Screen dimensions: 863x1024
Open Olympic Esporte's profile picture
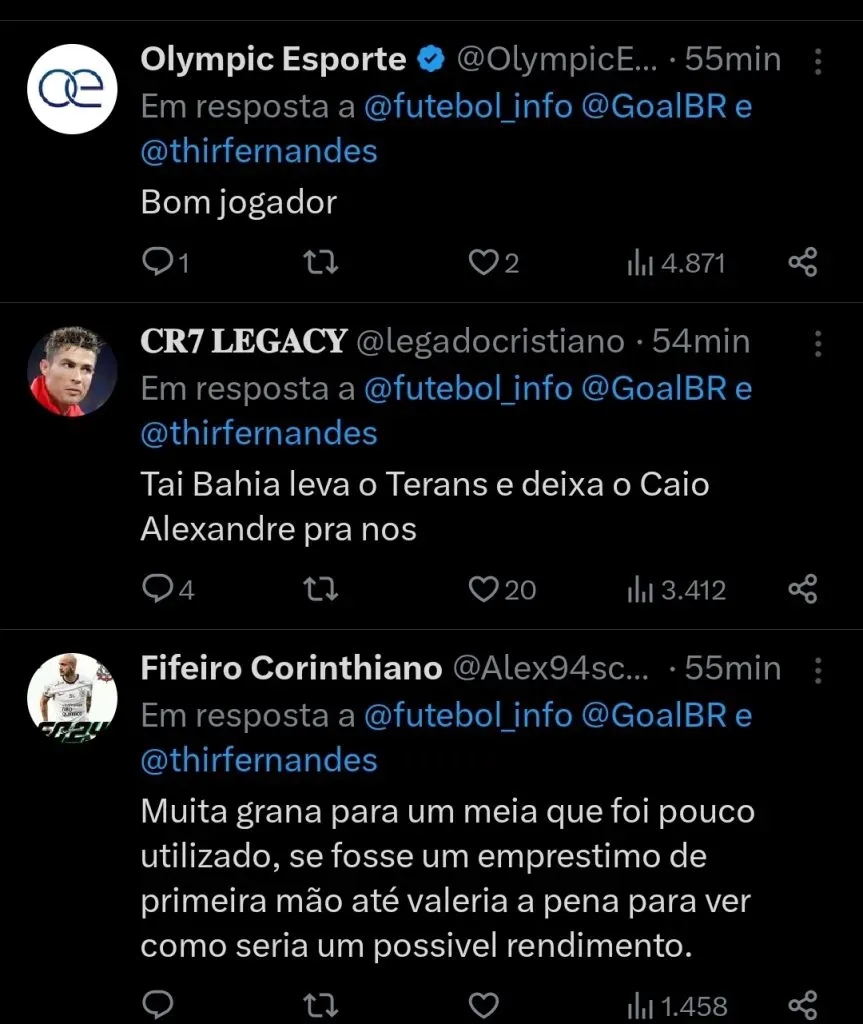pos(71,88)
